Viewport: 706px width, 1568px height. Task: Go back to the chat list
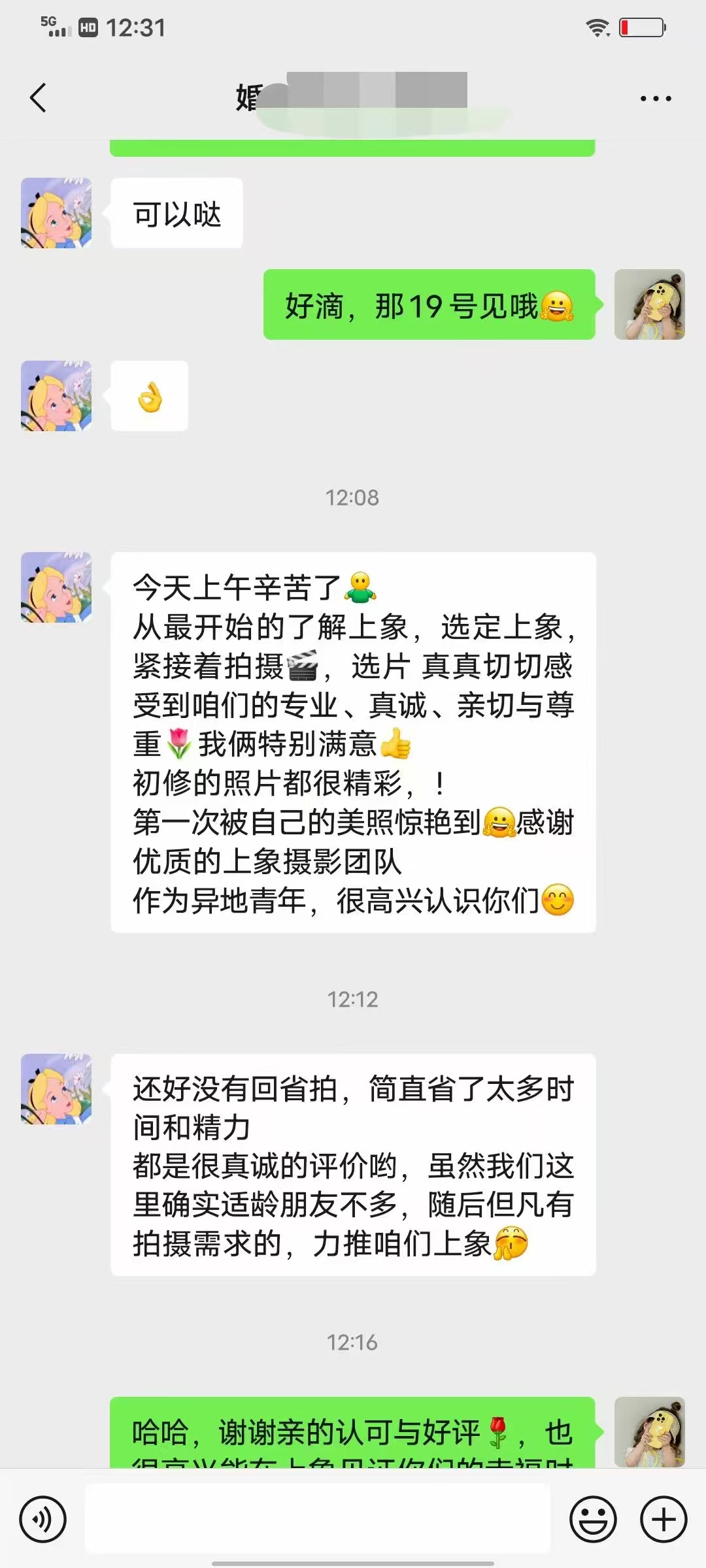(38, 98)
